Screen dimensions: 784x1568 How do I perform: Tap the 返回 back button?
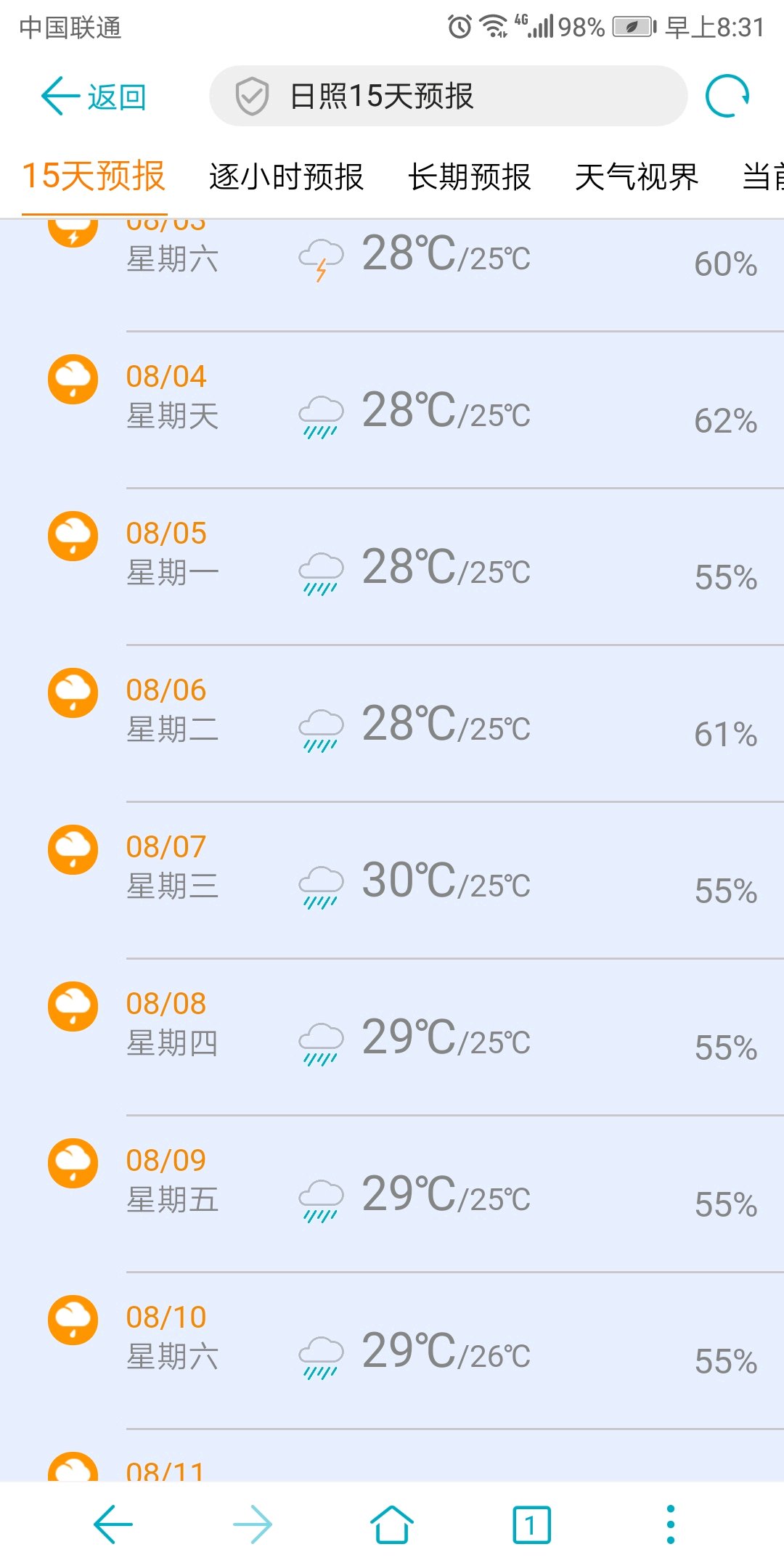[x=94, y=97]
